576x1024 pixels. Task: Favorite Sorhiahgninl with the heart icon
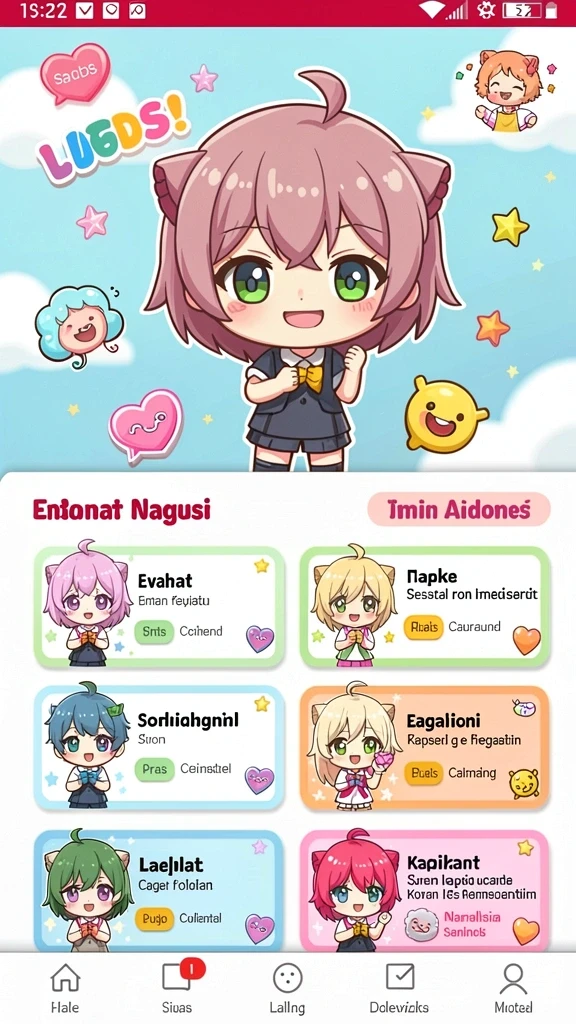pyautogui.click(x=259, y=780)
